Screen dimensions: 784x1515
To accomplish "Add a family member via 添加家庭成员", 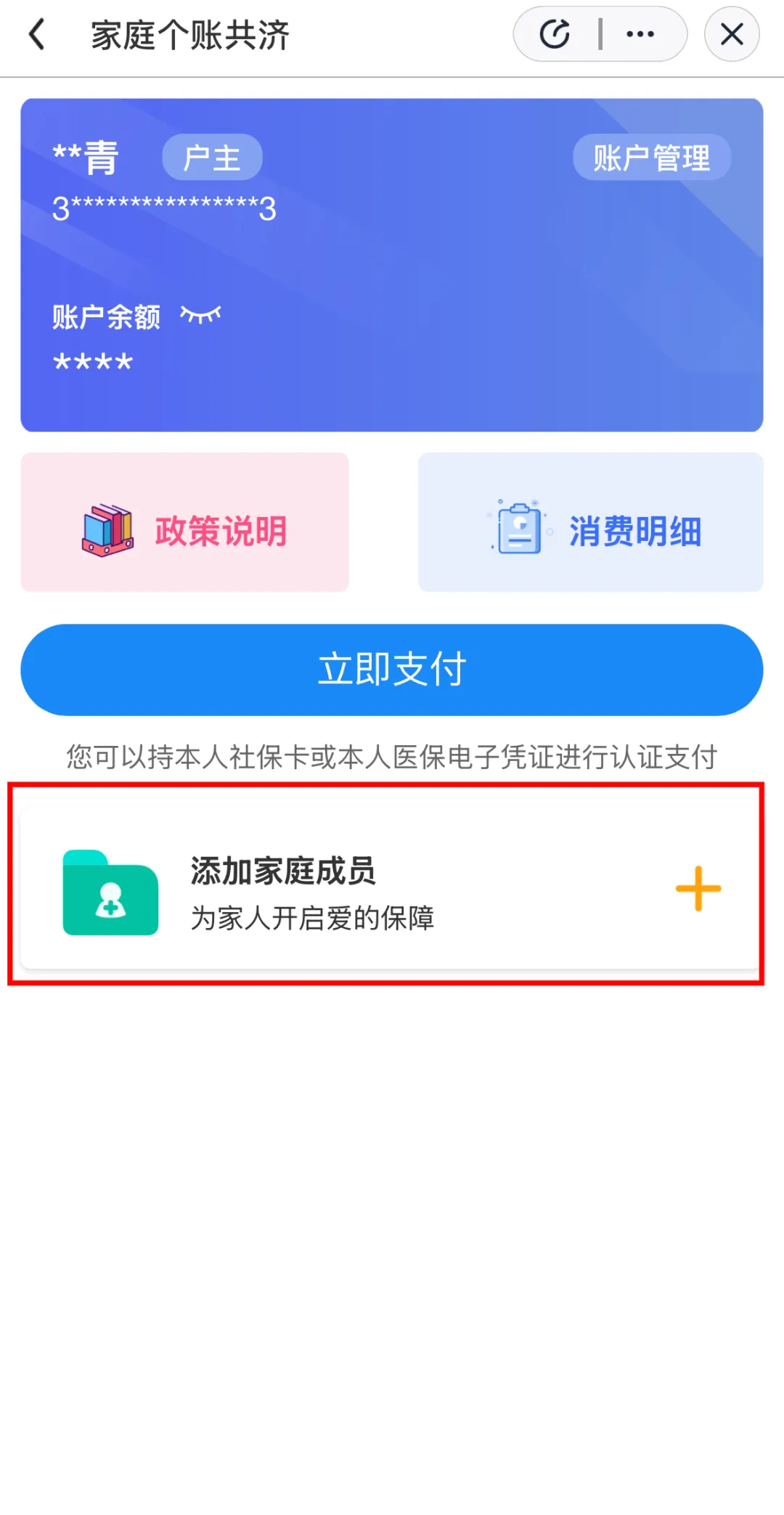I will pos(697,888).
